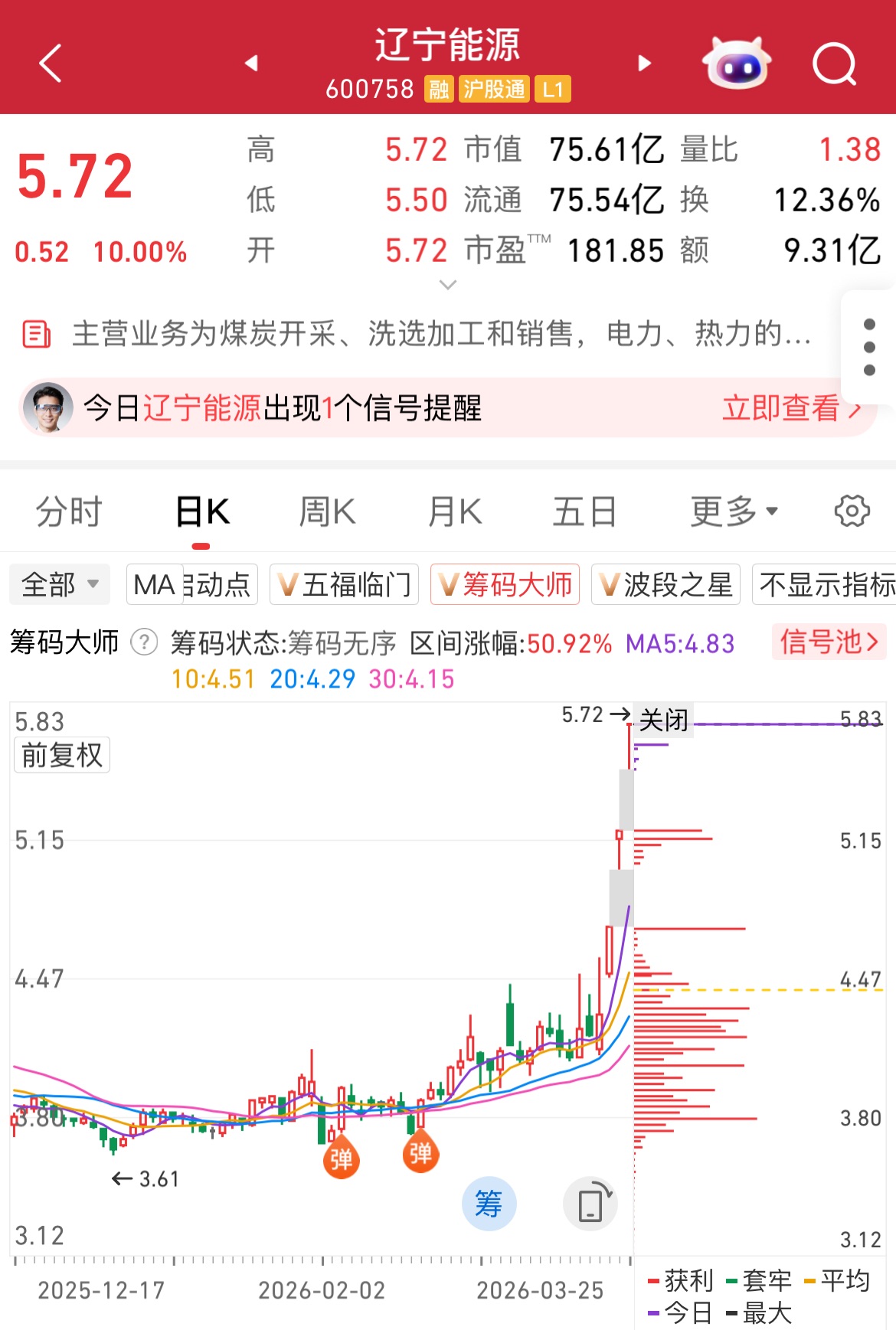Tap 立即查看 to view signal reminder
The height and width of the screenshot is (1330, 896).
[791, 408]
